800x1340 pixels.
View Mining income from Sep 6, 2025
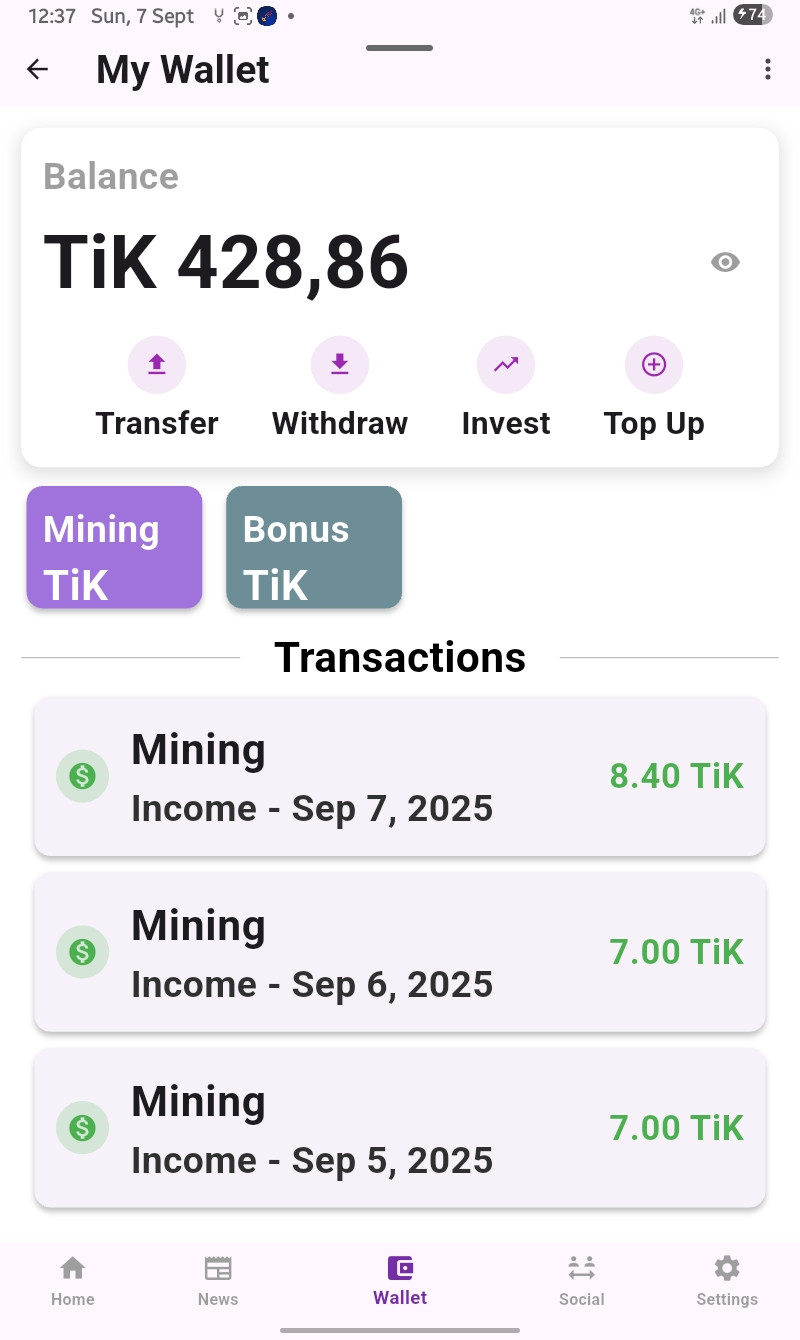coord(400,953)
